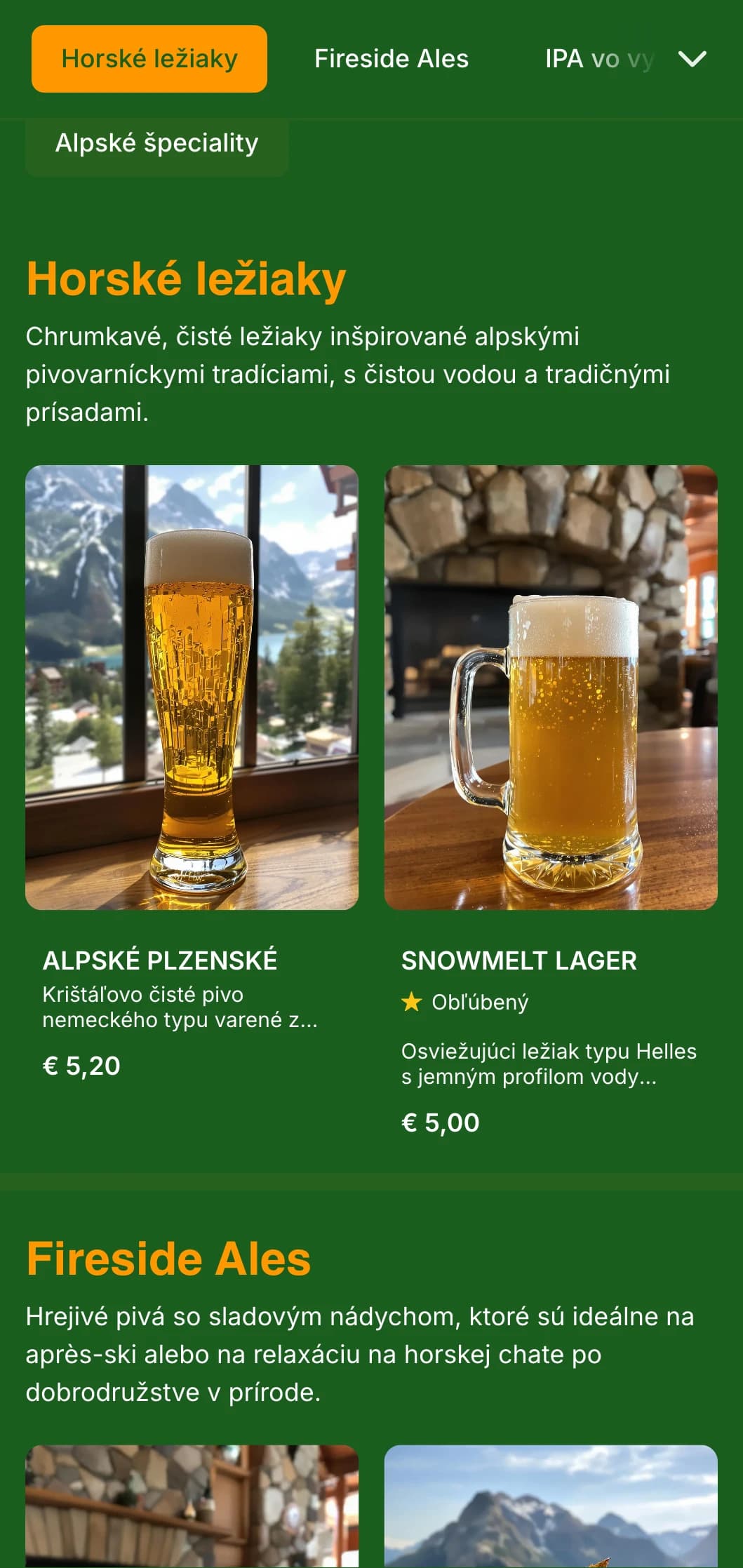Open the Alpské špeciality subcategory
This screenshot has height=1568, width=743.
coord(156,143)
